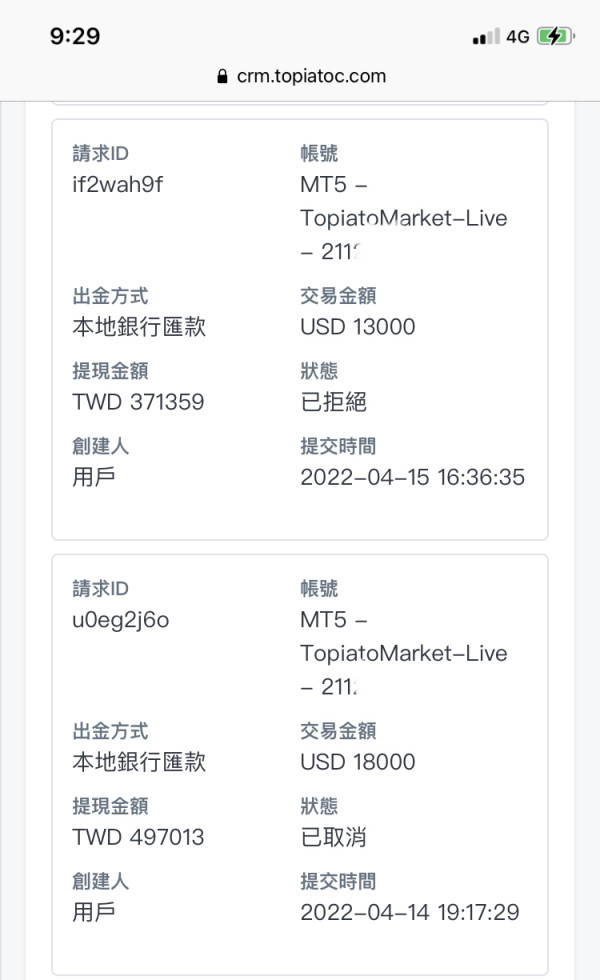Image resolution: width=600 pixels, height=980 pixels.
Task: Tap the crm.topiatoc.com address bar
Action: (x=300, y=76)
